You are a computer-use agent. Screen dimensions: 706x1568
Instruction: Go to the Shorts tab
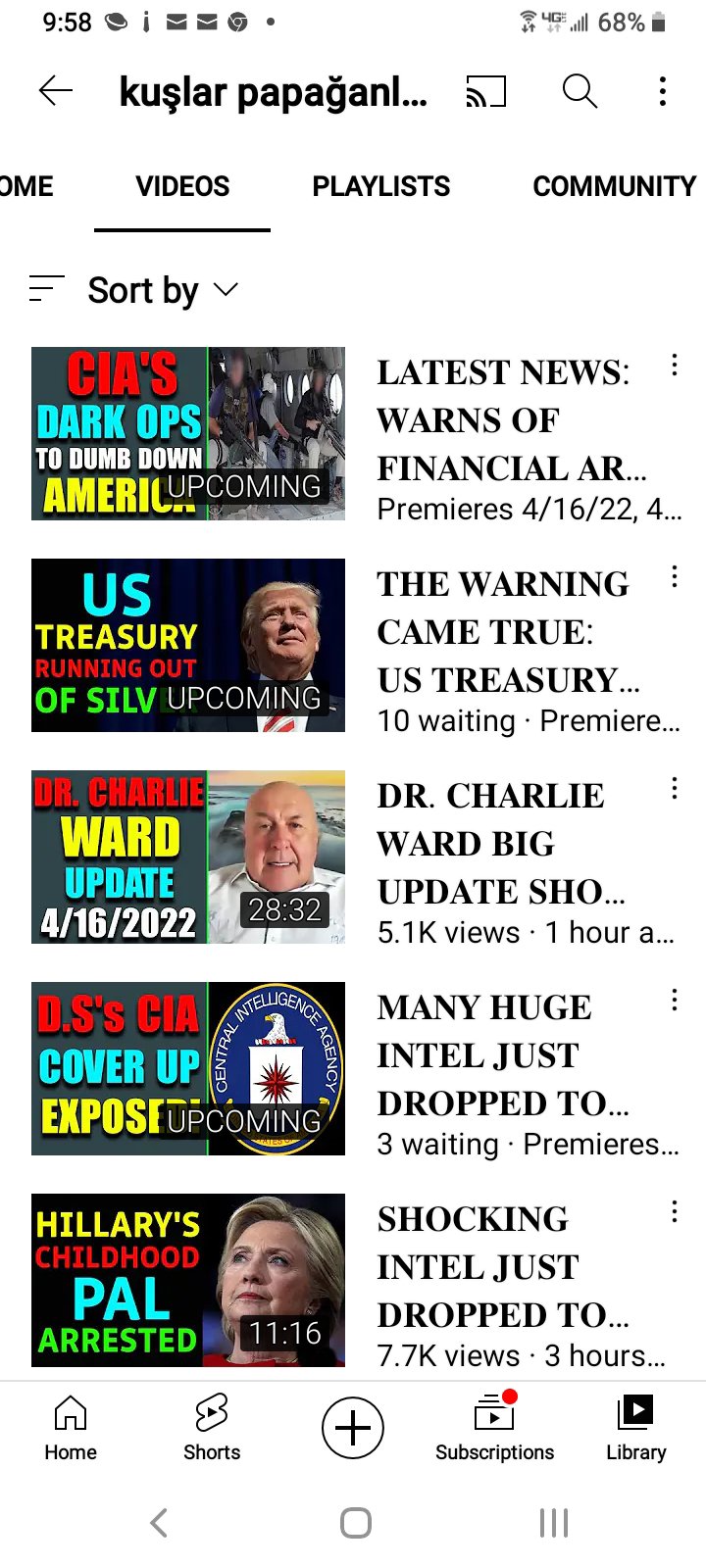tap(212, 1427)
